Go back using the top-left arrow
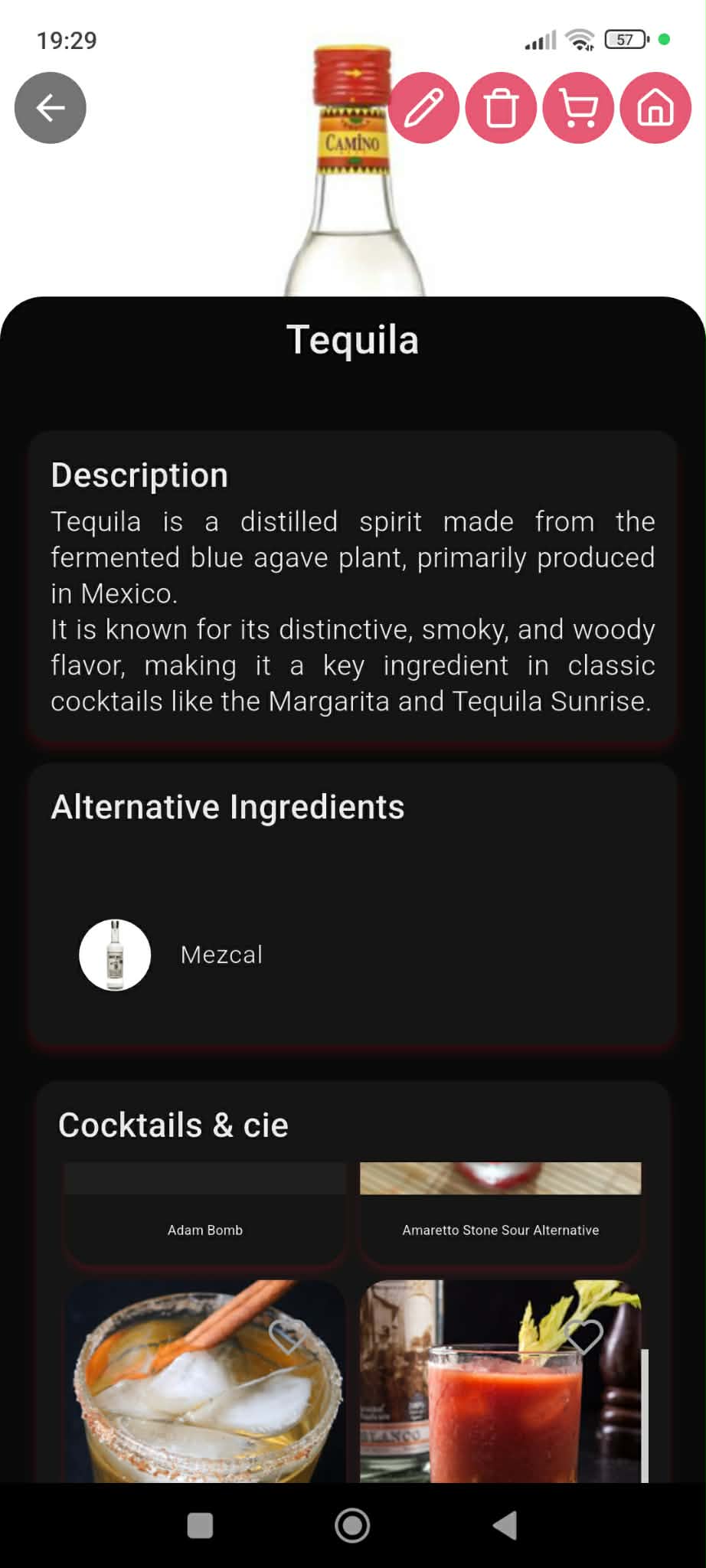Image resolution: width=706 pixels, height=1568 pixels. point(50,108)
